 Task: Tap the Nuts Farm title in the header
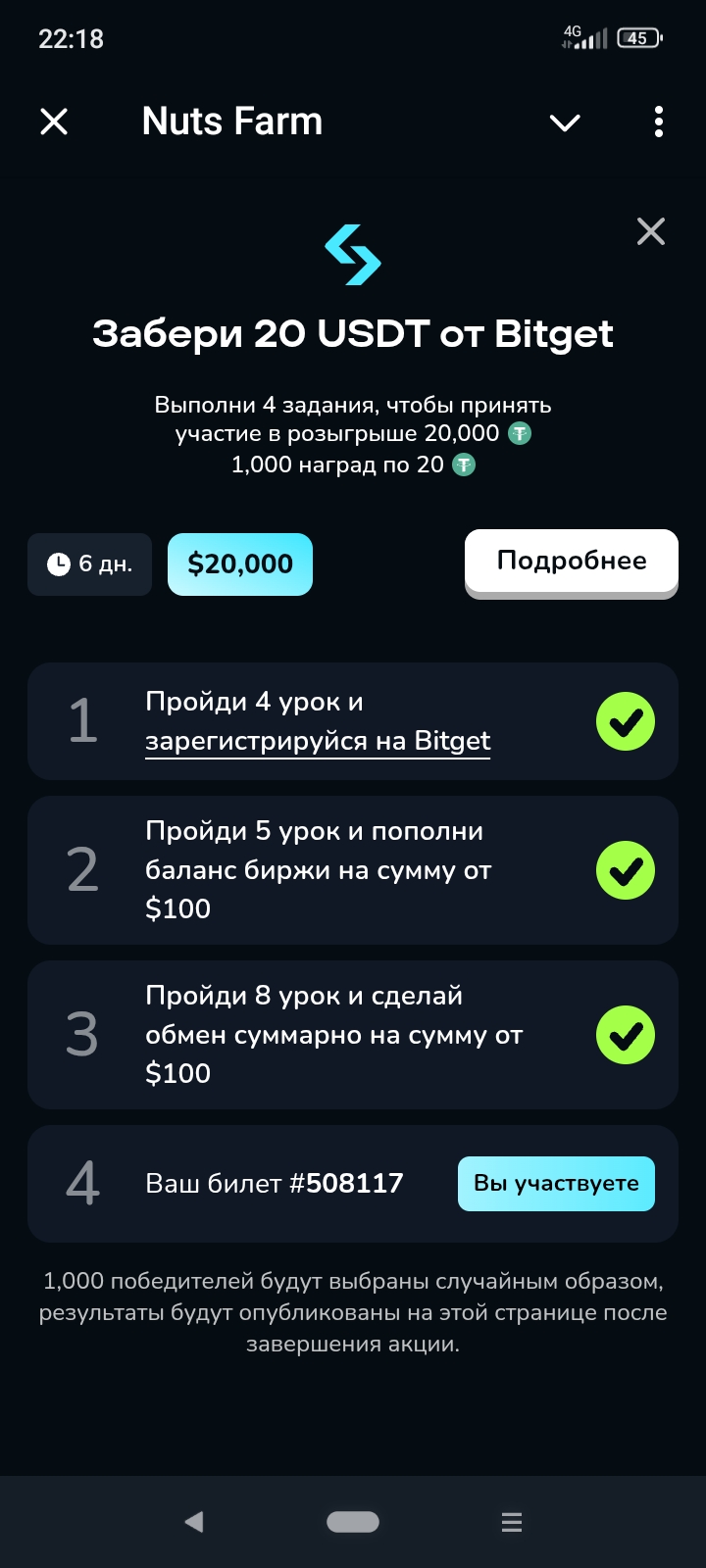point(231,121)
